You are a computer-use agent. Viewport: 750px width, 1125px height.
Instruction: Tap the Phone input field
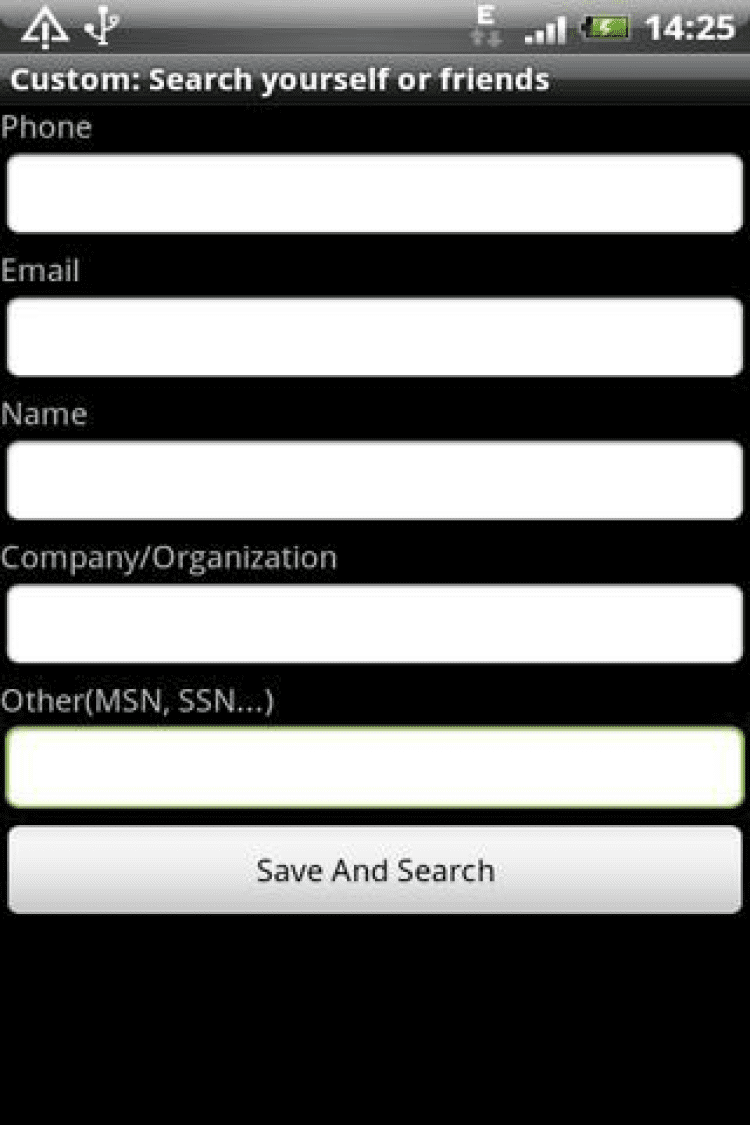pyautogui.click(x=375, y=194)
